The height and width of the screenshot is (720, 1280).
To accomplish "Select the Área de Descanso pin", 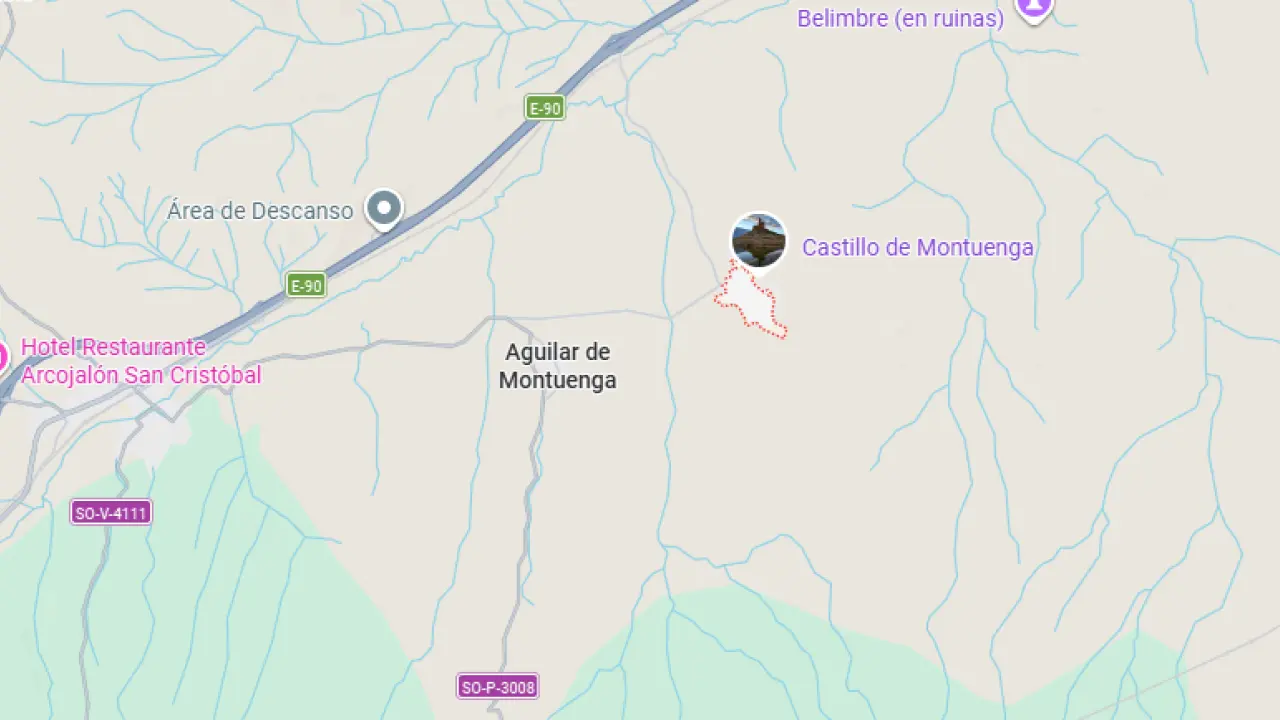I will coord(383,208).
